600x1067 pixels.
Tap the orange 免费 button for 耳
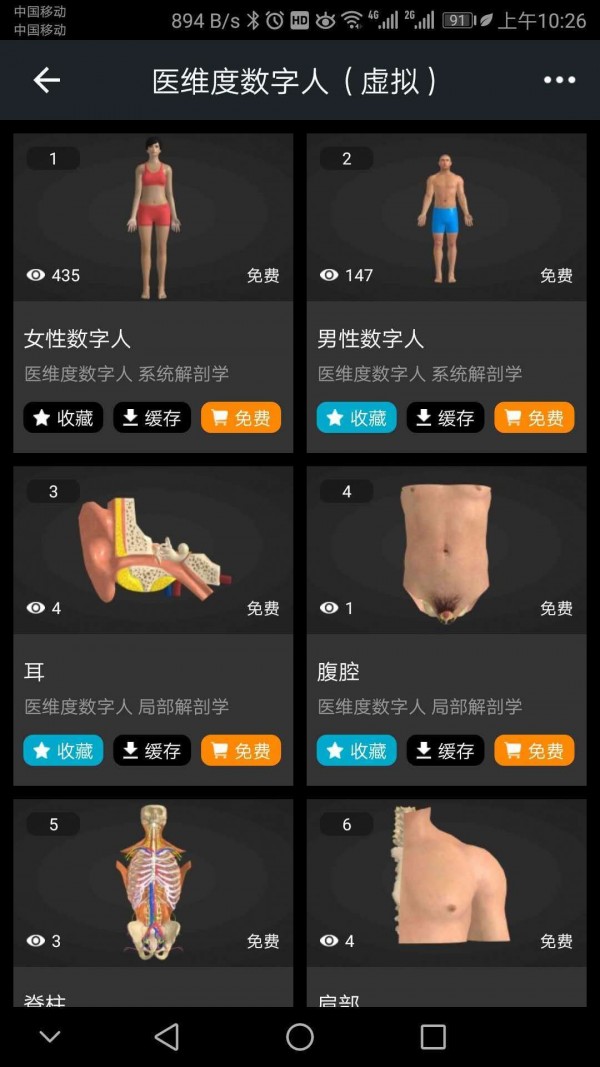coord(241,750)
